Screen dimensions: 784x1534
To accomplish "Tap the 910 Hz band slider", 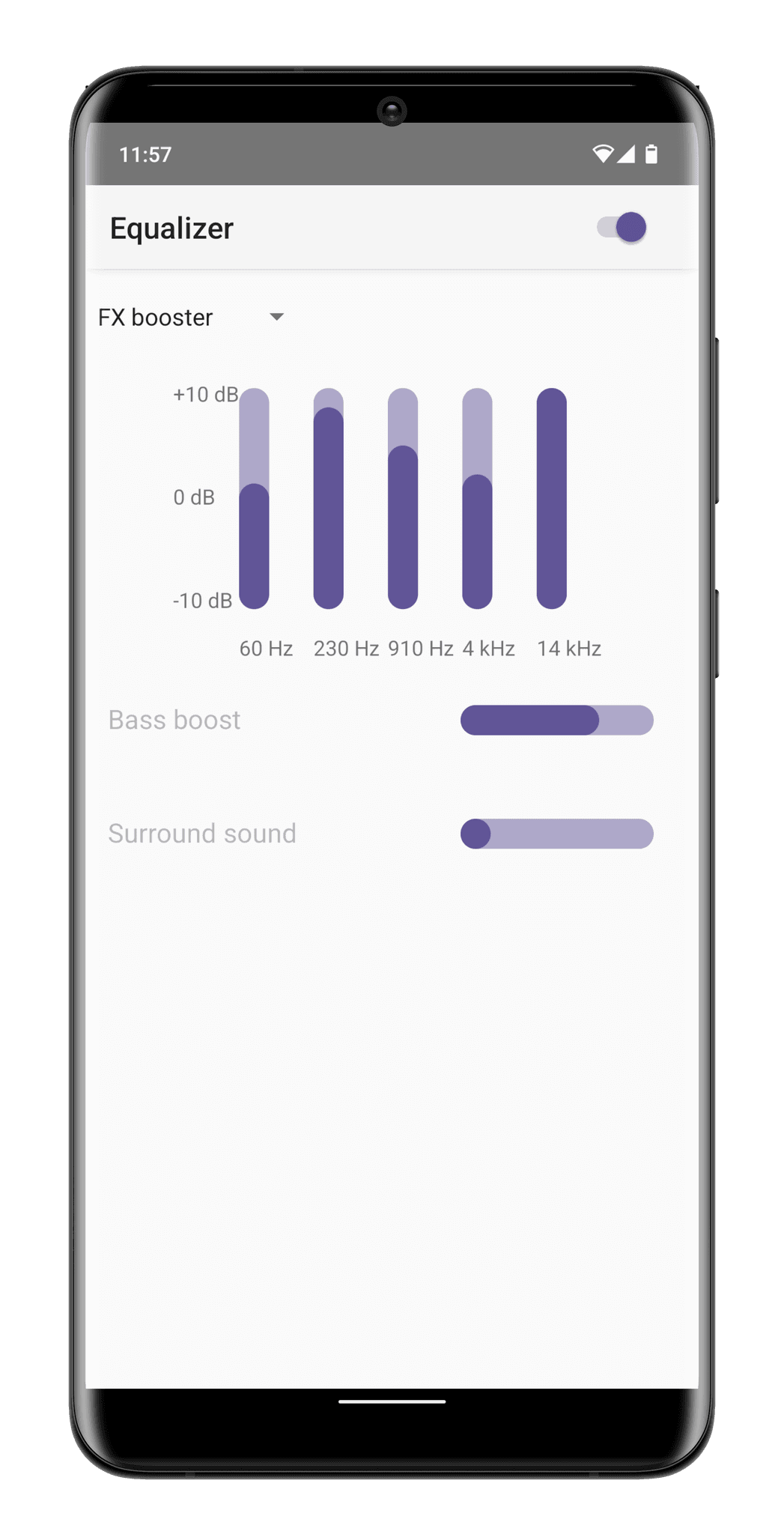I will pyautogui.click(x=403, y=498).
